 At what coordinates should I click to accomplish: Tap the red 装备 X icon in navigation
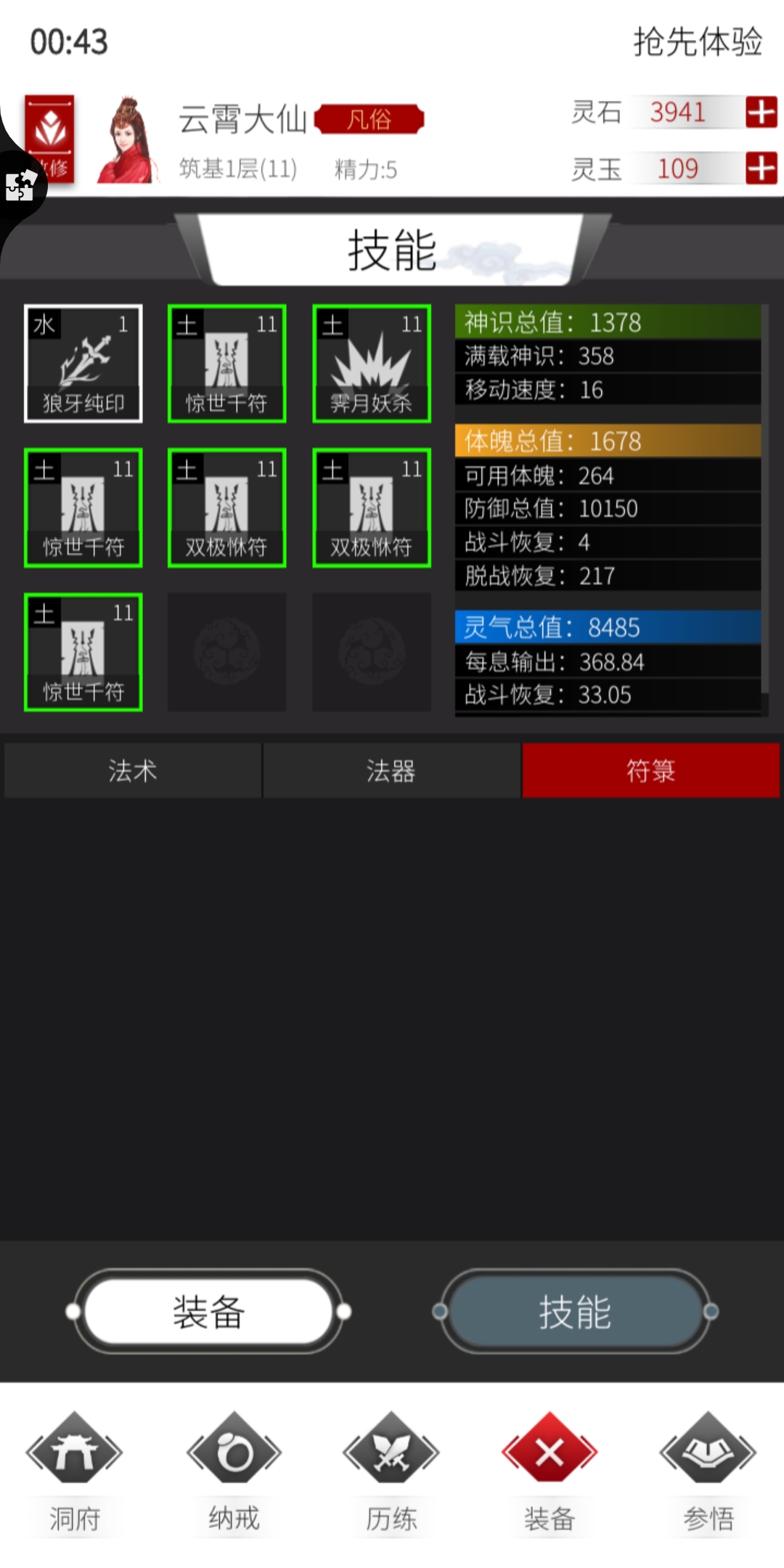[550, 1466]
